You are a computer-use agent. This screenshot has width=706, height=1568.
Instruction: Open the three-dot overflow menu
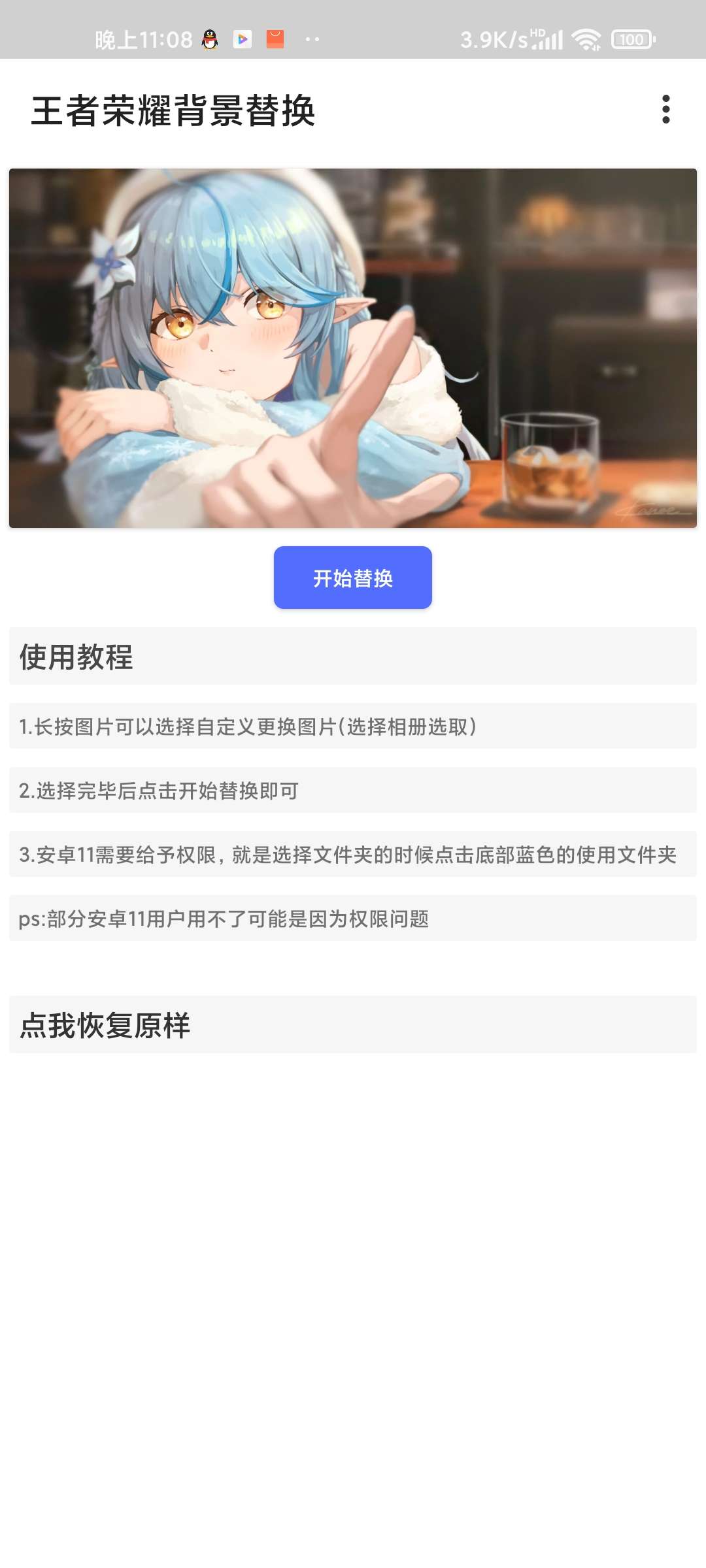tap(665, 109)
